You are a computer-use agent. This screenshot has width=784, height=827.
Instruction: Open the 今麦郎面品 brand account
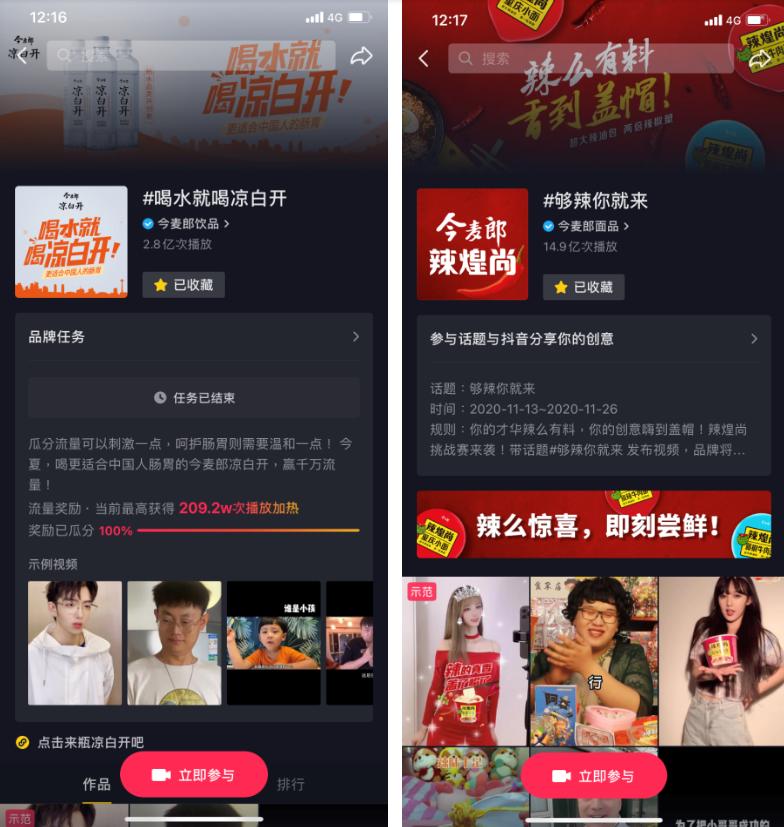point(586,226)
